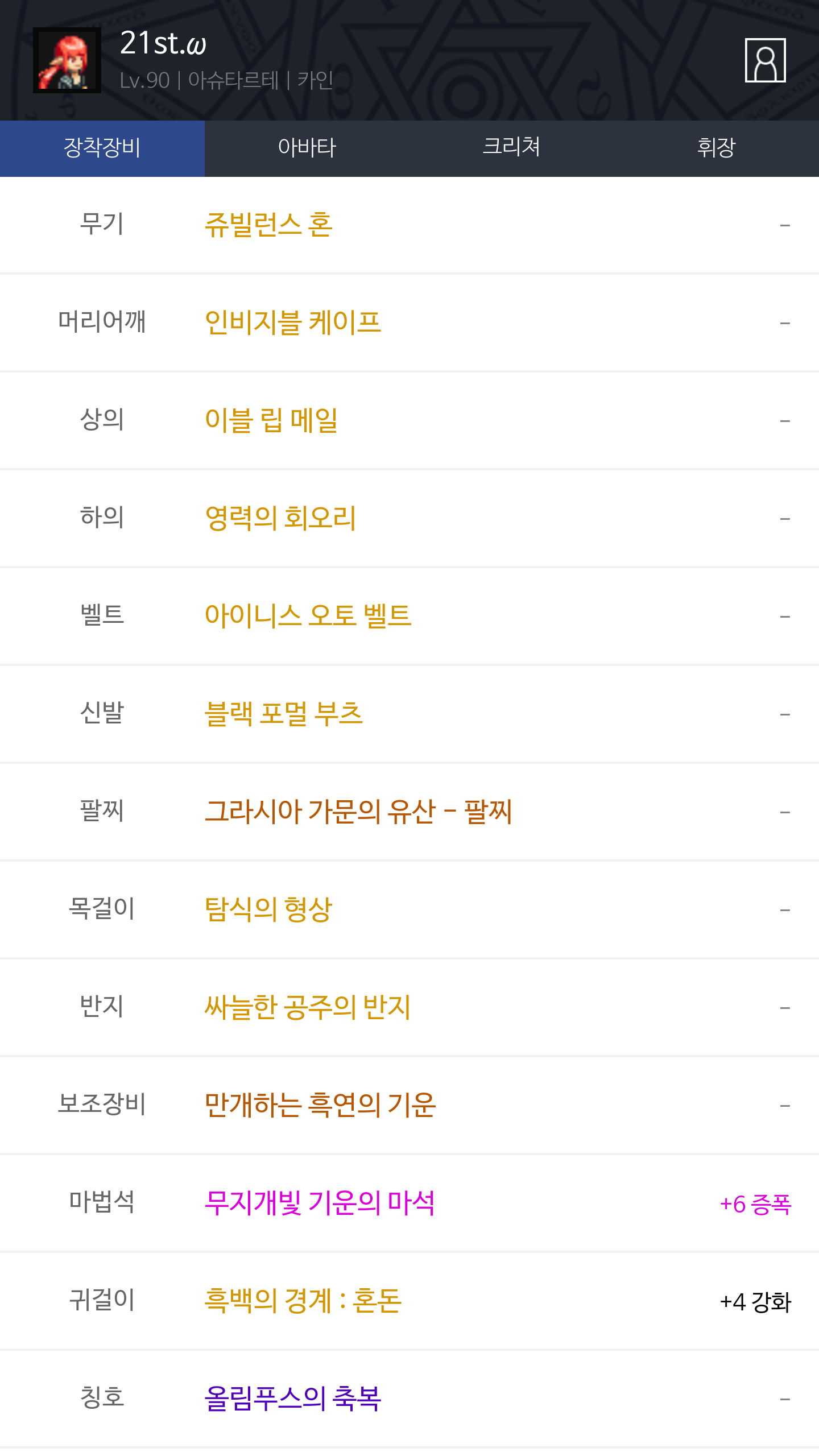Open the character profile icon
Image resolution: width=819 pixels, height=1456 pixels.
click(765, 60)
